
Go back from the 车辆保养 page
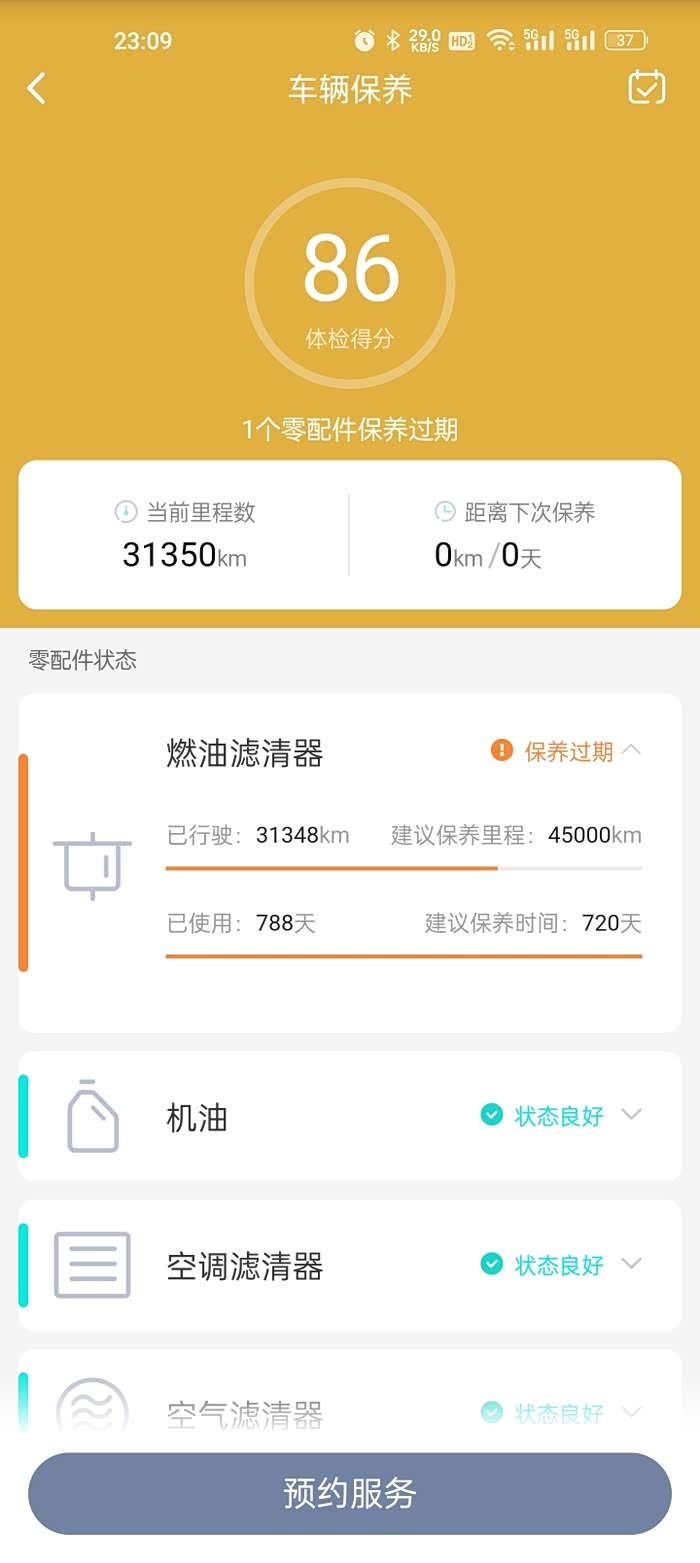pos(37,89)
